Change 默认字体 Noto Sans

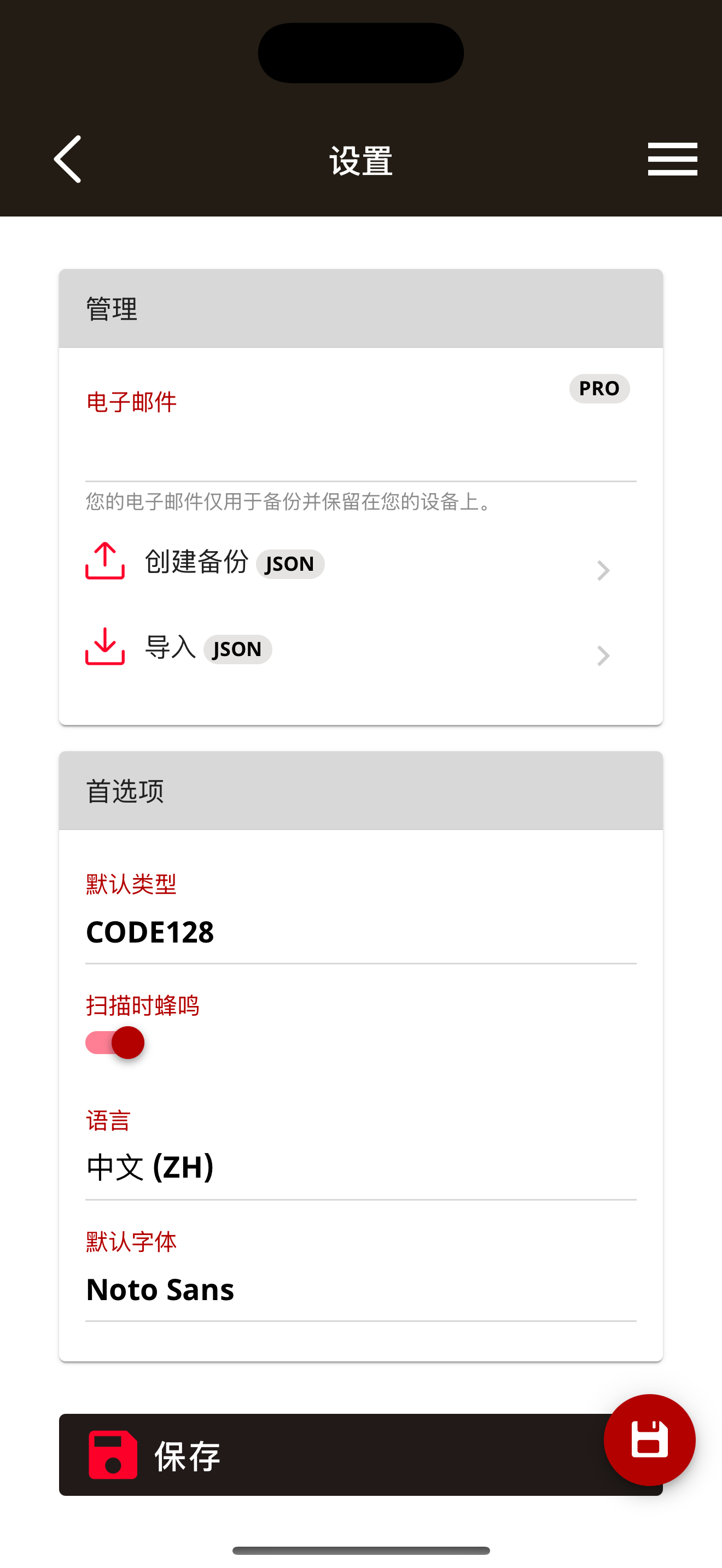tap(360, 1289)
